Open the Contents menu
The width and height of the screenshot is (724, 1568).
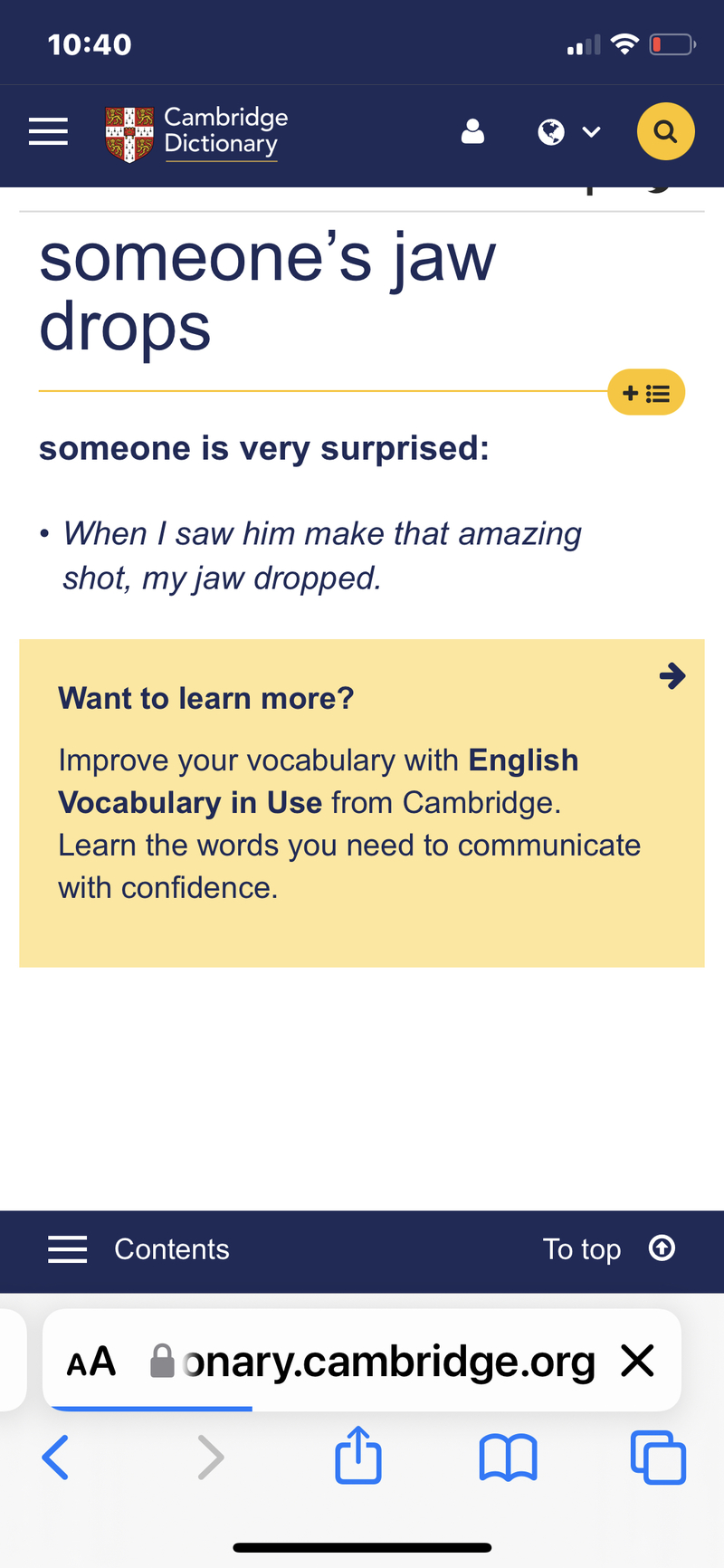138,1249
